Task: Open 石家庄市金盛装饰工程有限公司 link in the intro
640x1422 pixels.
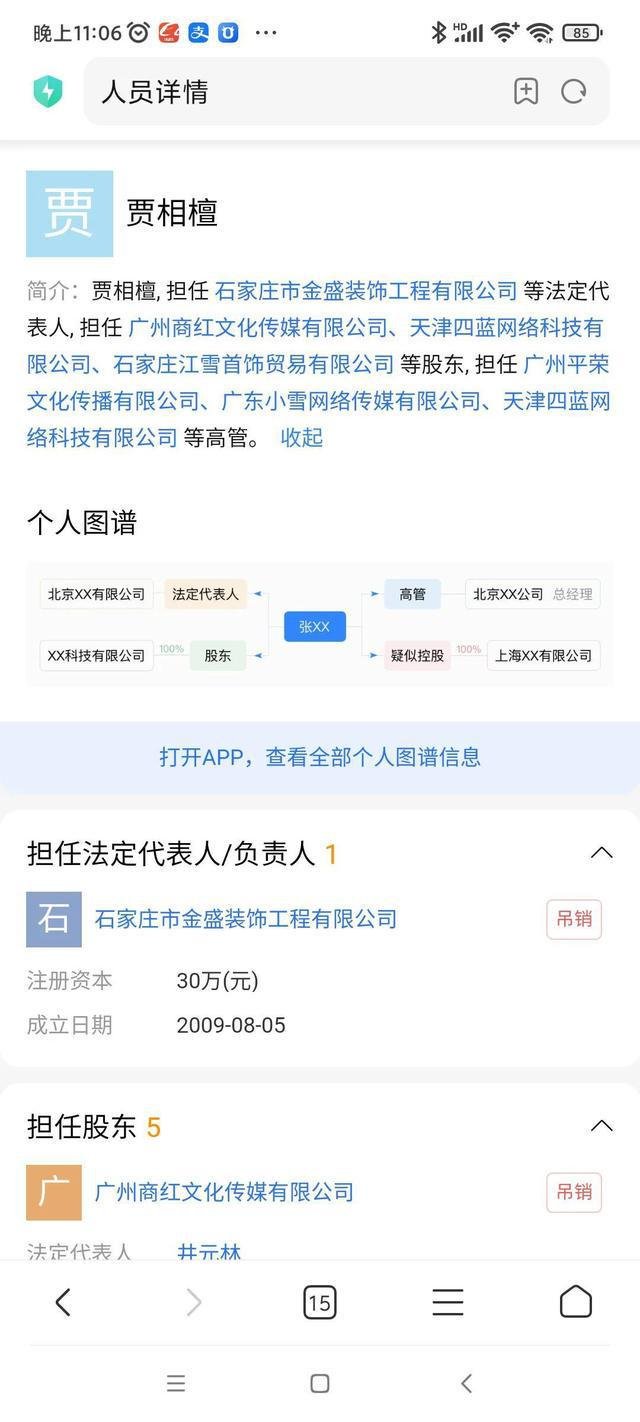Action: pyautogui.click(x=366, y=291)
